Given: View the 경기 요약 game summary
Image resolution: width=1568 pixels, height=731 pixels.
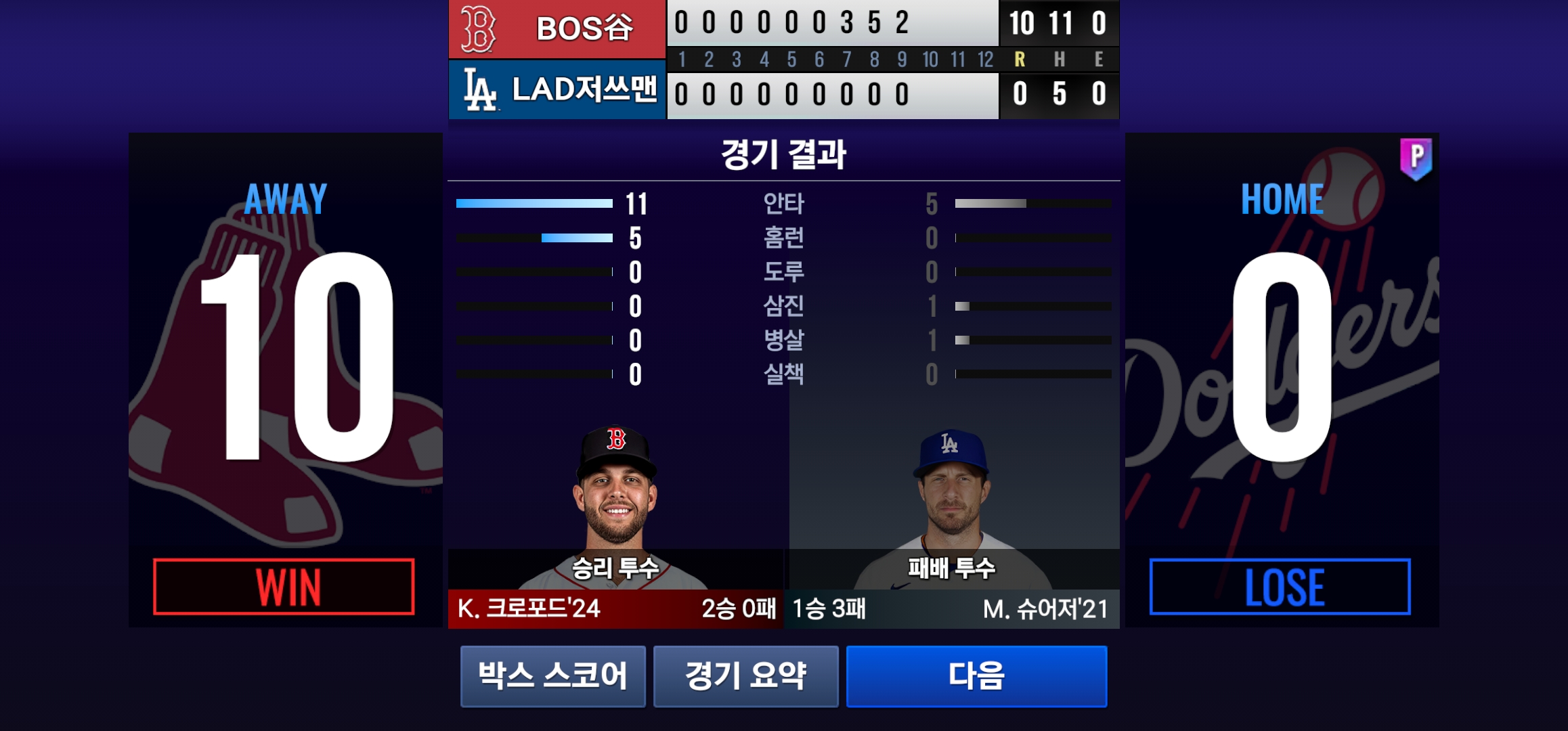Looking at the screenshot, I should point(746,676).
